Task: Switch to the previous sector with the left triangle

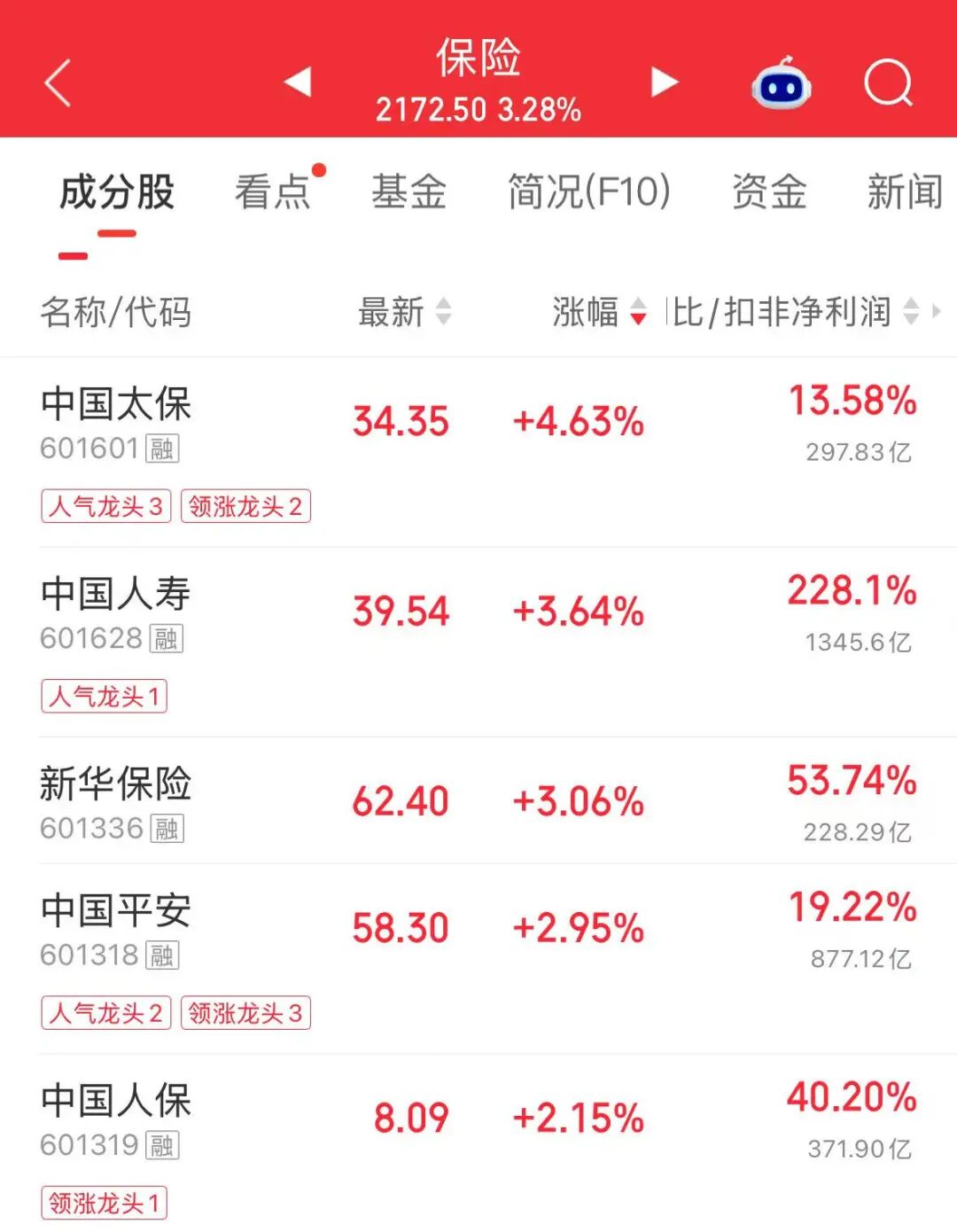Action: tap(298, 82)
